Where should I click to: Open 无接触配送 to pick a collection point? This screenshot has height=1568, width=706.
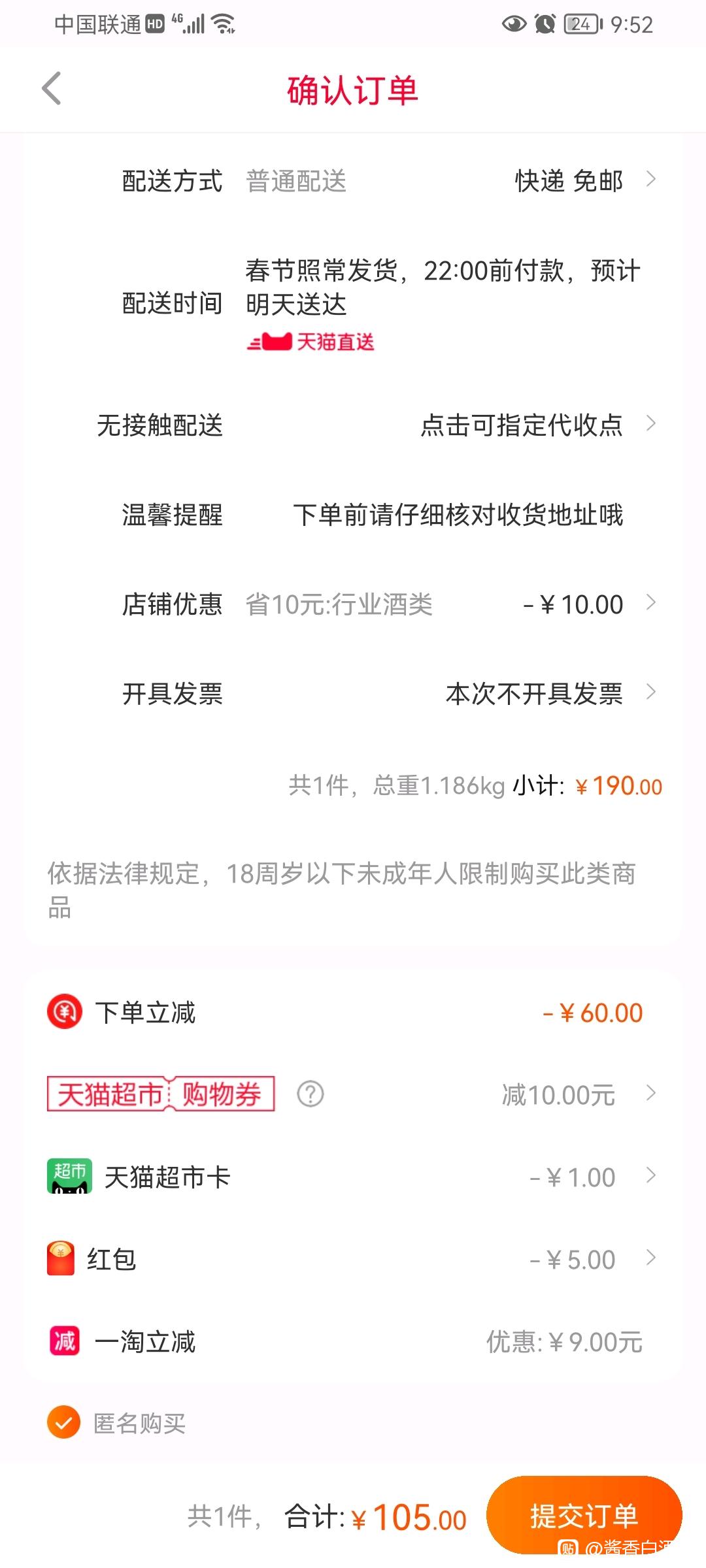(x=353, y=425)
